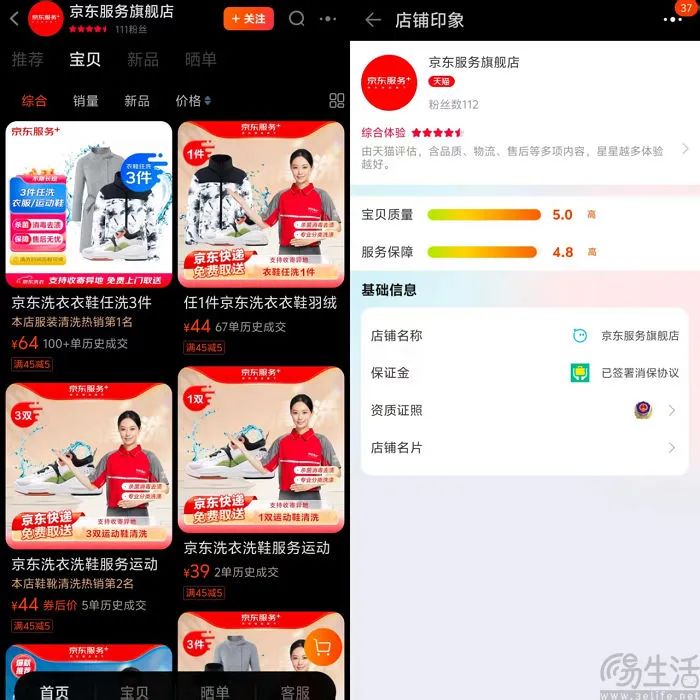
Task: Open the floating shopping cart button
Action: click(322, 647)
